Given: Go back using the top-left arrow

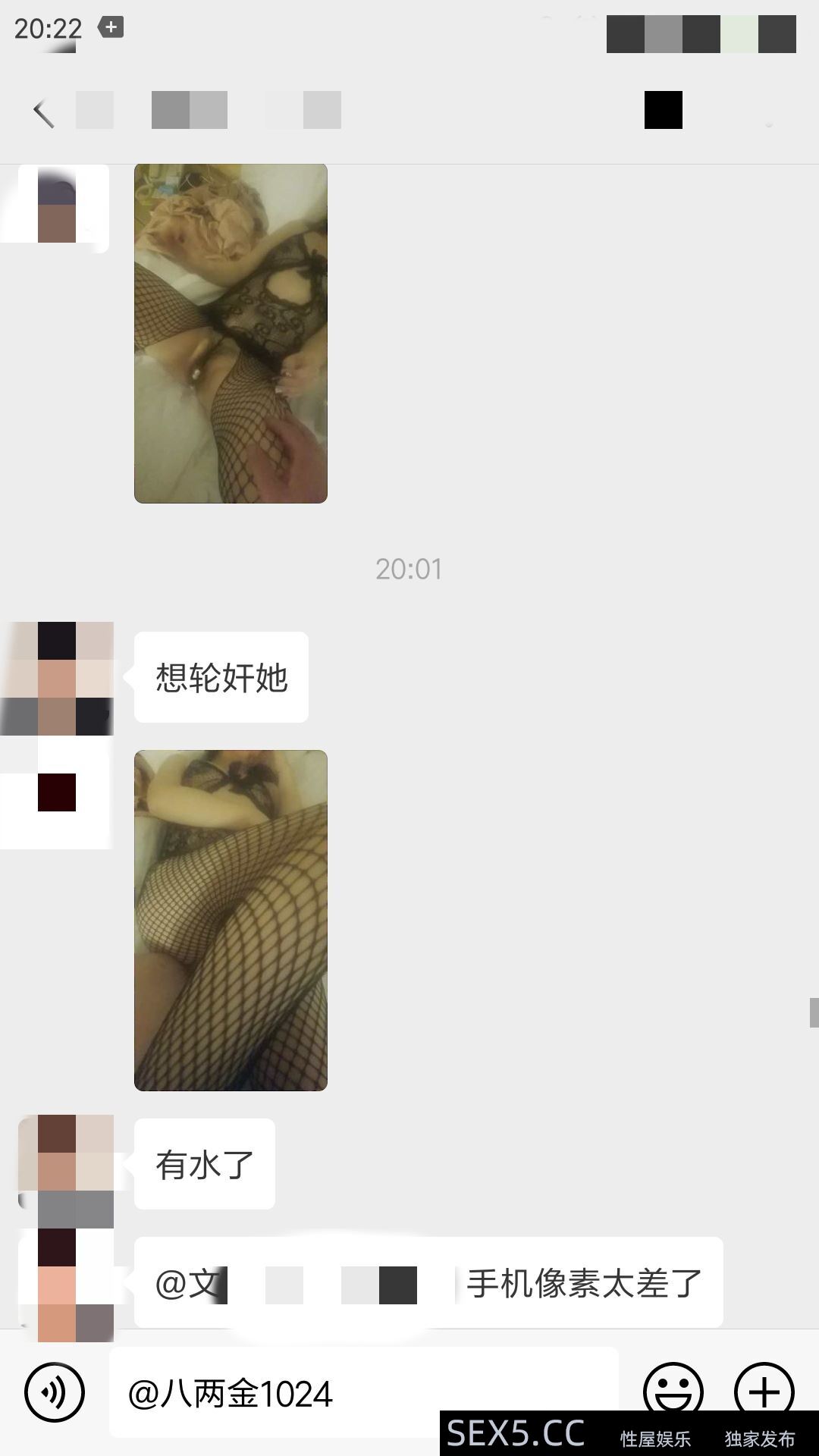Looking at the screenshot, I should point(43,113).
